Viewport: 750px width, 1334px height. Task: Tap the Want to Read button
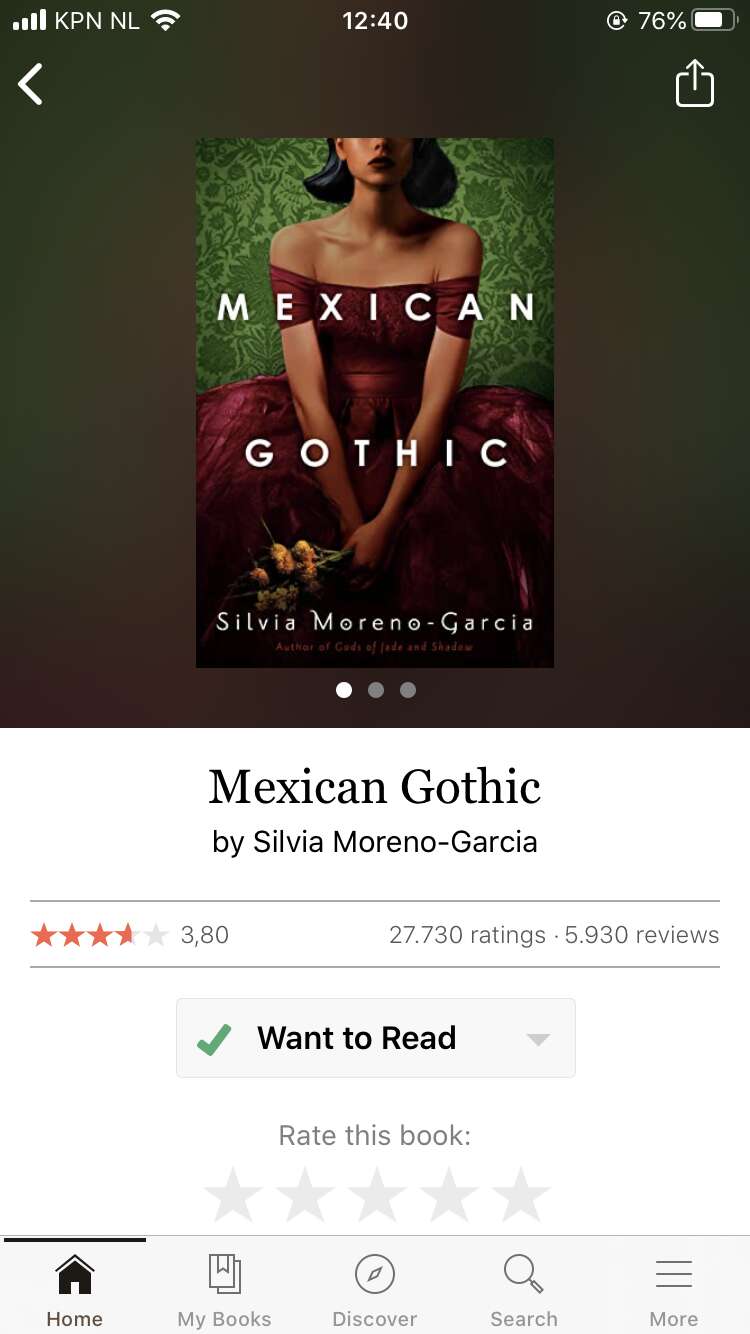pyautogui.click(x=356, y=1038)
